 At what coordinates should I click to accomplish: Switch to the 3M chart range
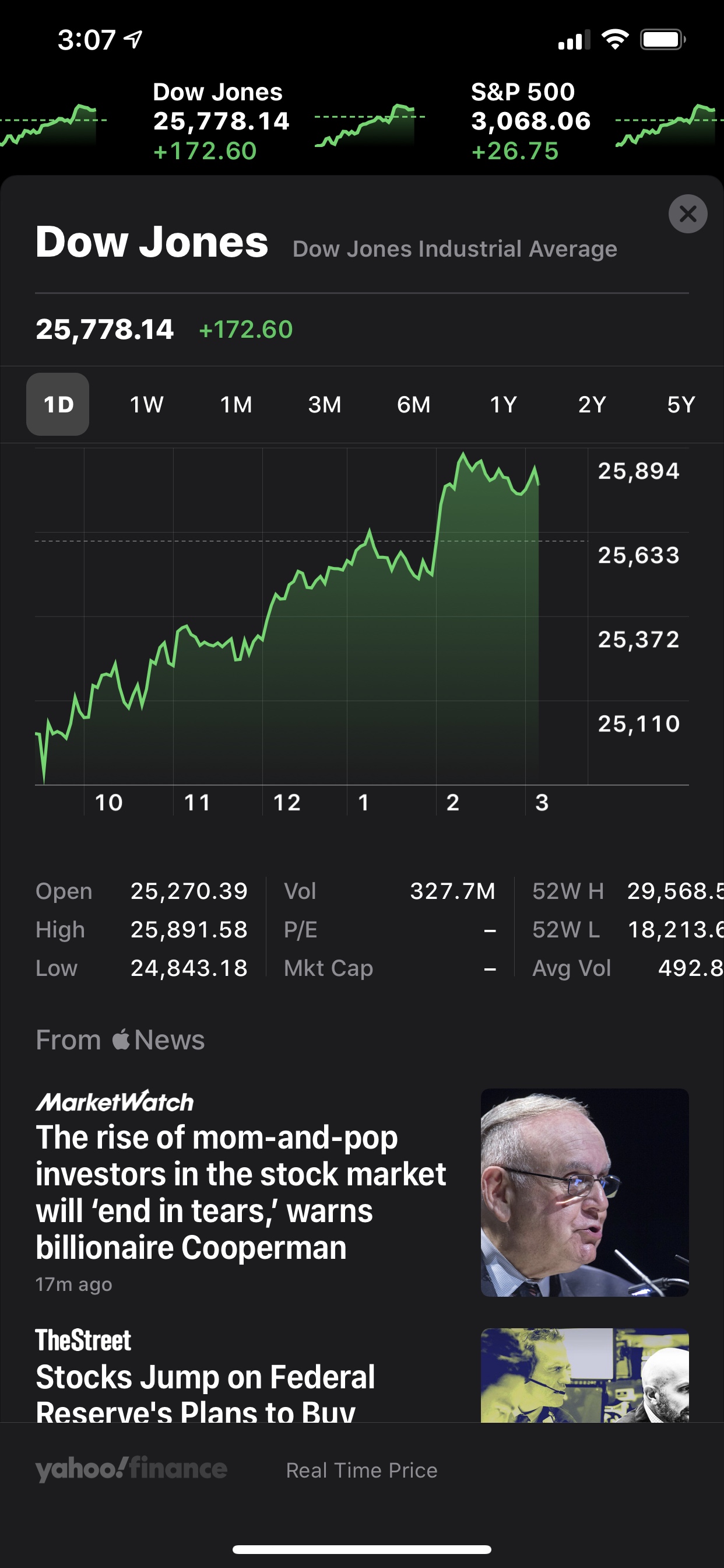pos(325,404)
